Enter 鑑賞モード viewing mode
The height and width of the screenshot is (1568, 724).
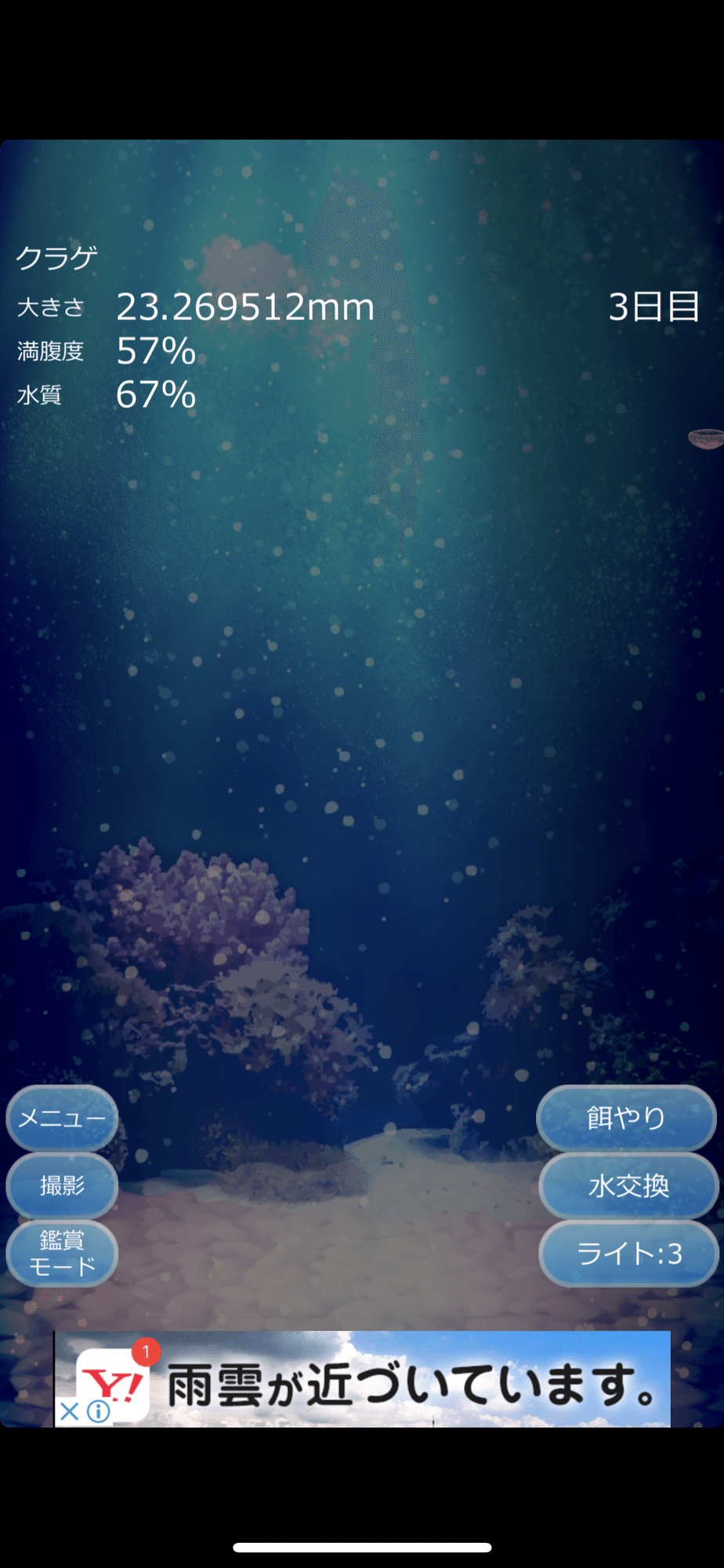click(x=62, y=1253)
